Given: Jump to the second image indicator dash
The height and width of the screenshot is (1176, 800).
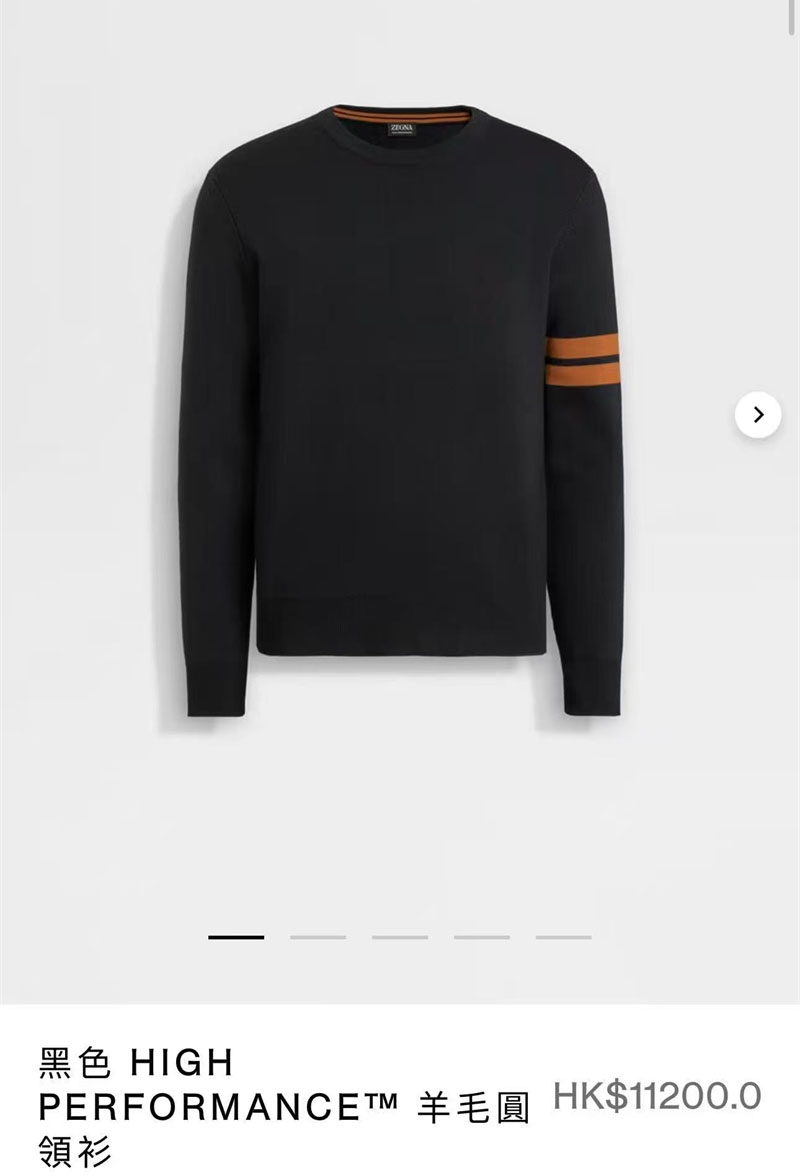Looking at the screenshot, I should point(318,937).
